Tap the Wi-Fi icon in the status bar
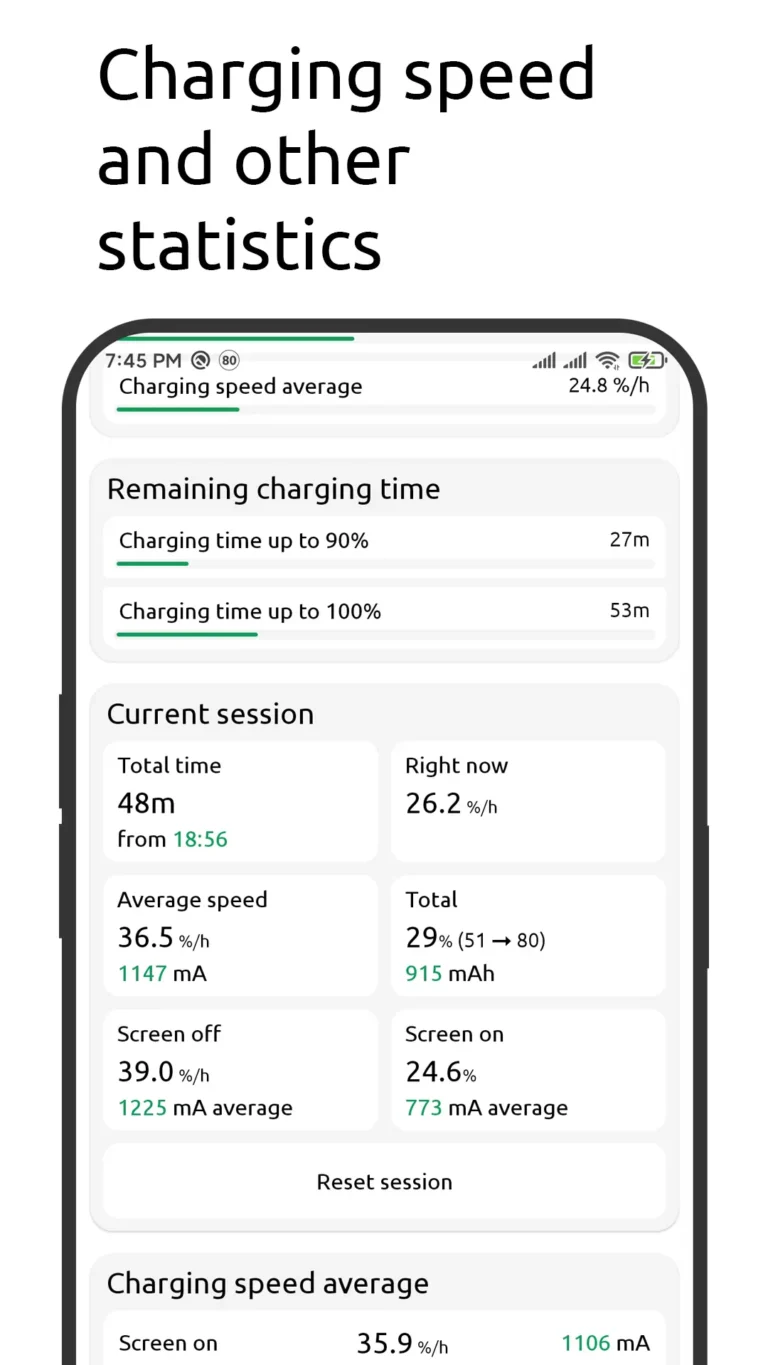Image resolution: width=768 pixels, height=1365 pixels. pyautogui.click(x=608, y=360)
